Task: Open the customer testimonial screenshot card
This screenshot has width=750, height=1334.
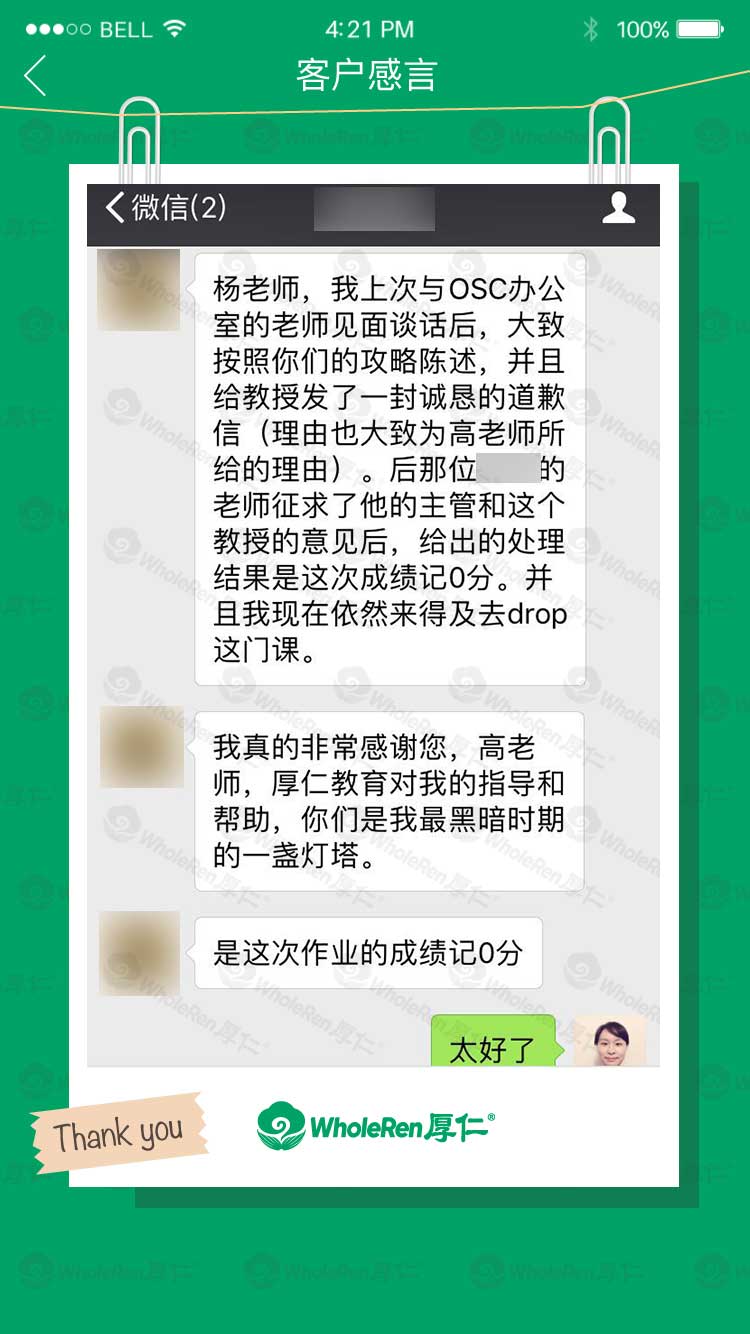Action: (374, 640)
